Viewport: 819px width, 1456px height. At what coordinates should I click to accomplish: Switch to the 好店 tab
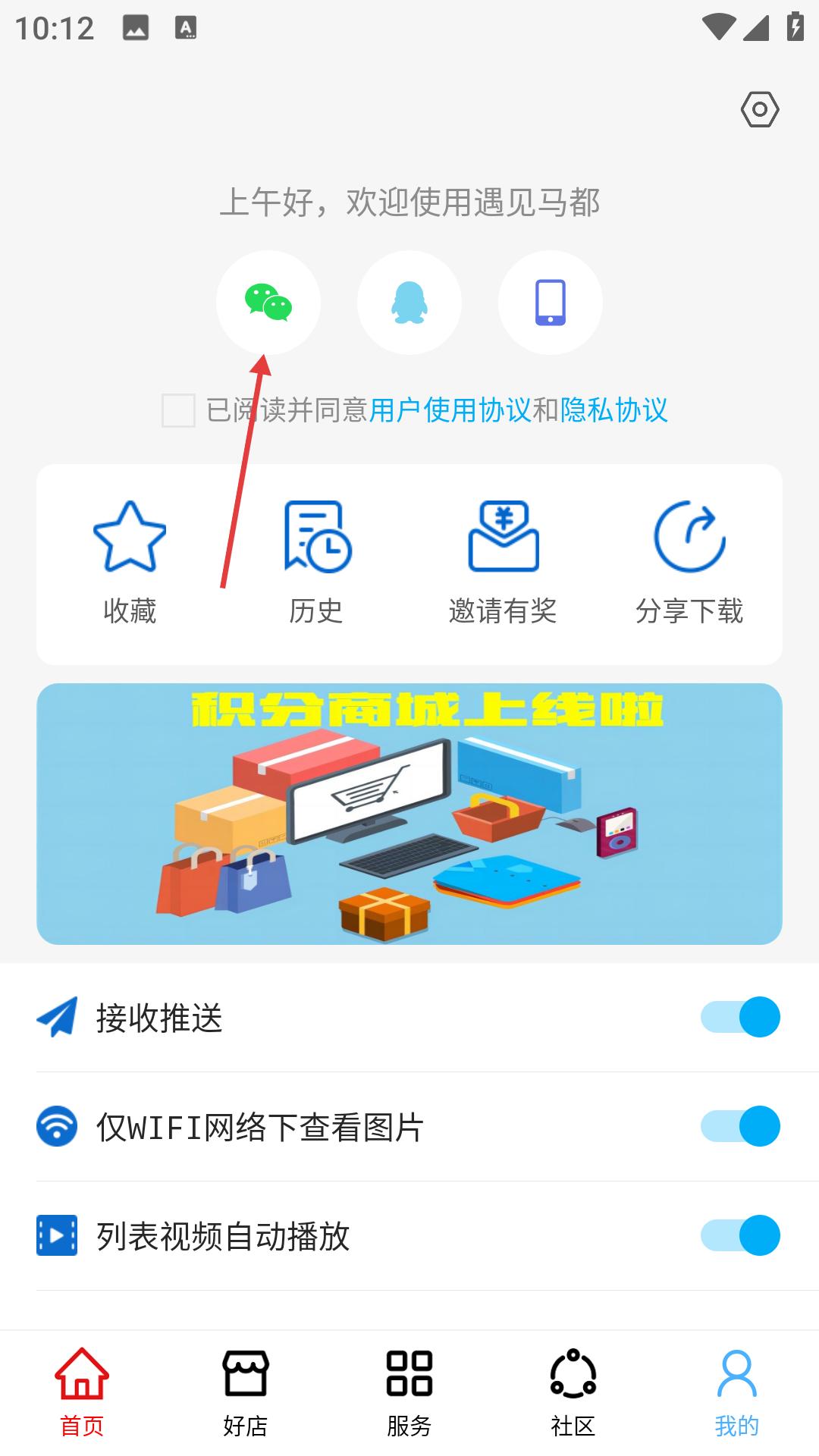click(246, 1392)
